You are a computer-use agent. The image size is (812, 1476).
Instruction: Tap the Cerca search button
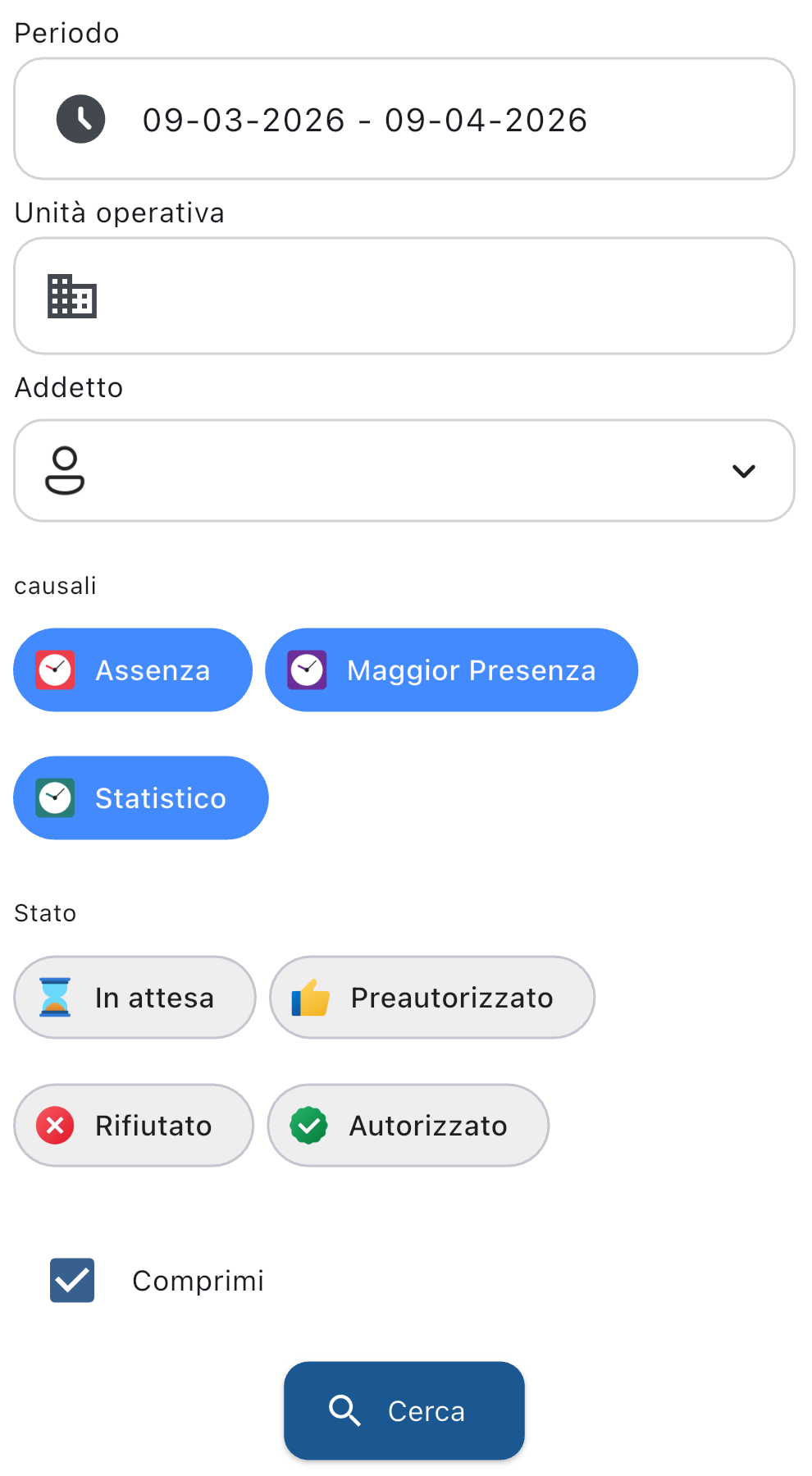pos(404,1411)
